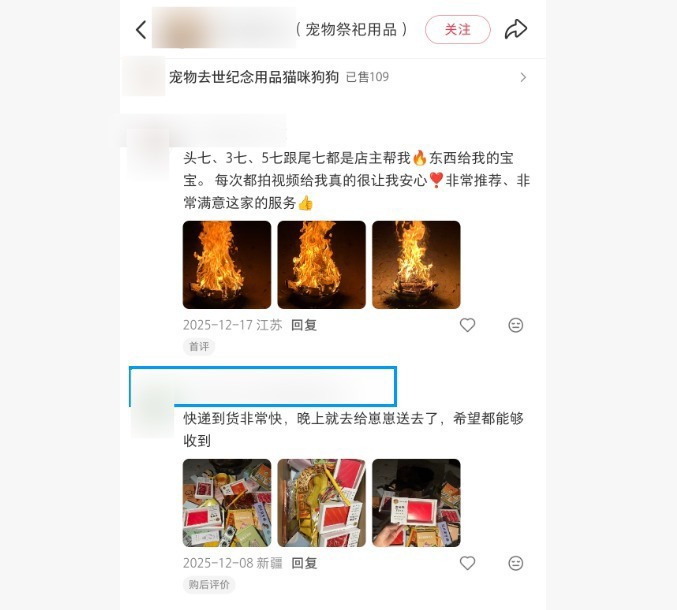Screen dimensions: 677x610
Task: Open emoji reaction on the 江苏 review
Action: 516,325
